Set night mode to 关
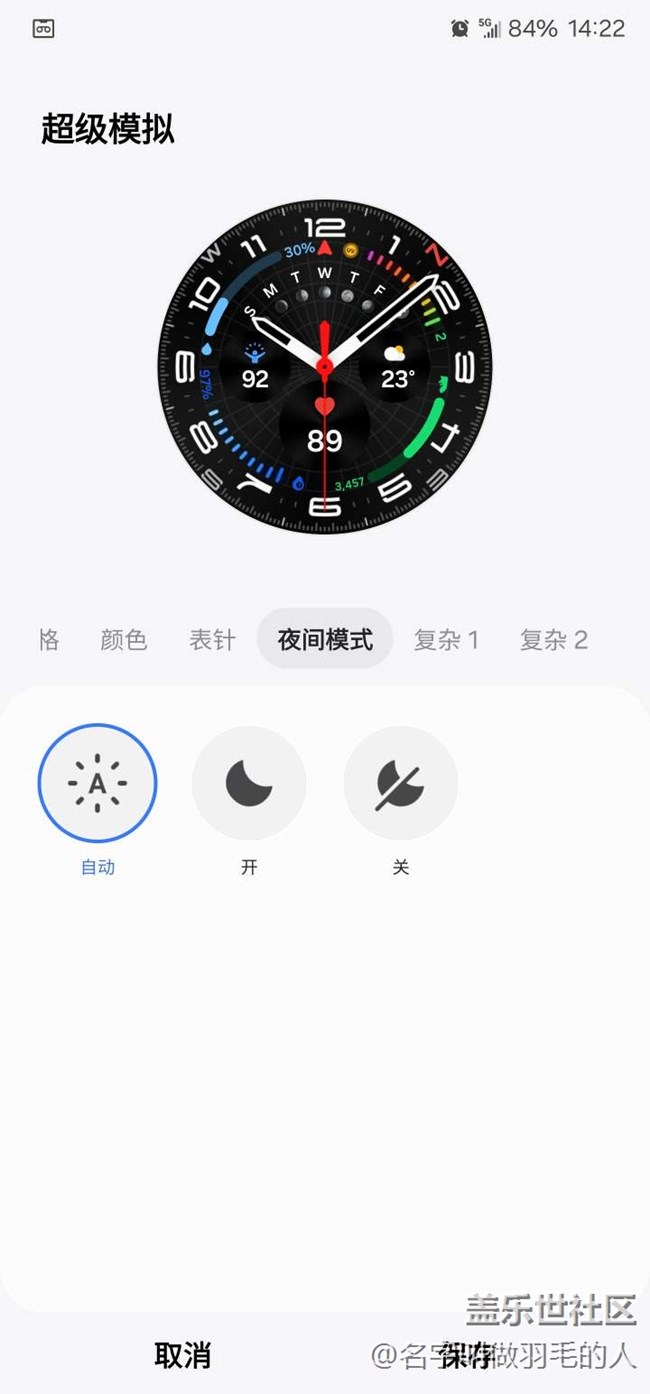Image resolution: width=650 pixels, height=1394 pixels. pos(401,783)
